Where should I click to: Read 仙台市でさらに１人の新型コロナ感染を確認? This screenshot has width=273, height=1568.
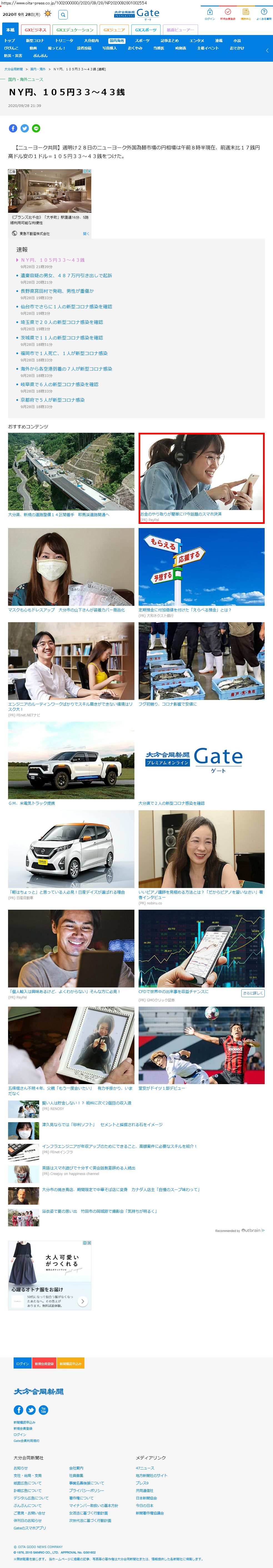point(66,307)
